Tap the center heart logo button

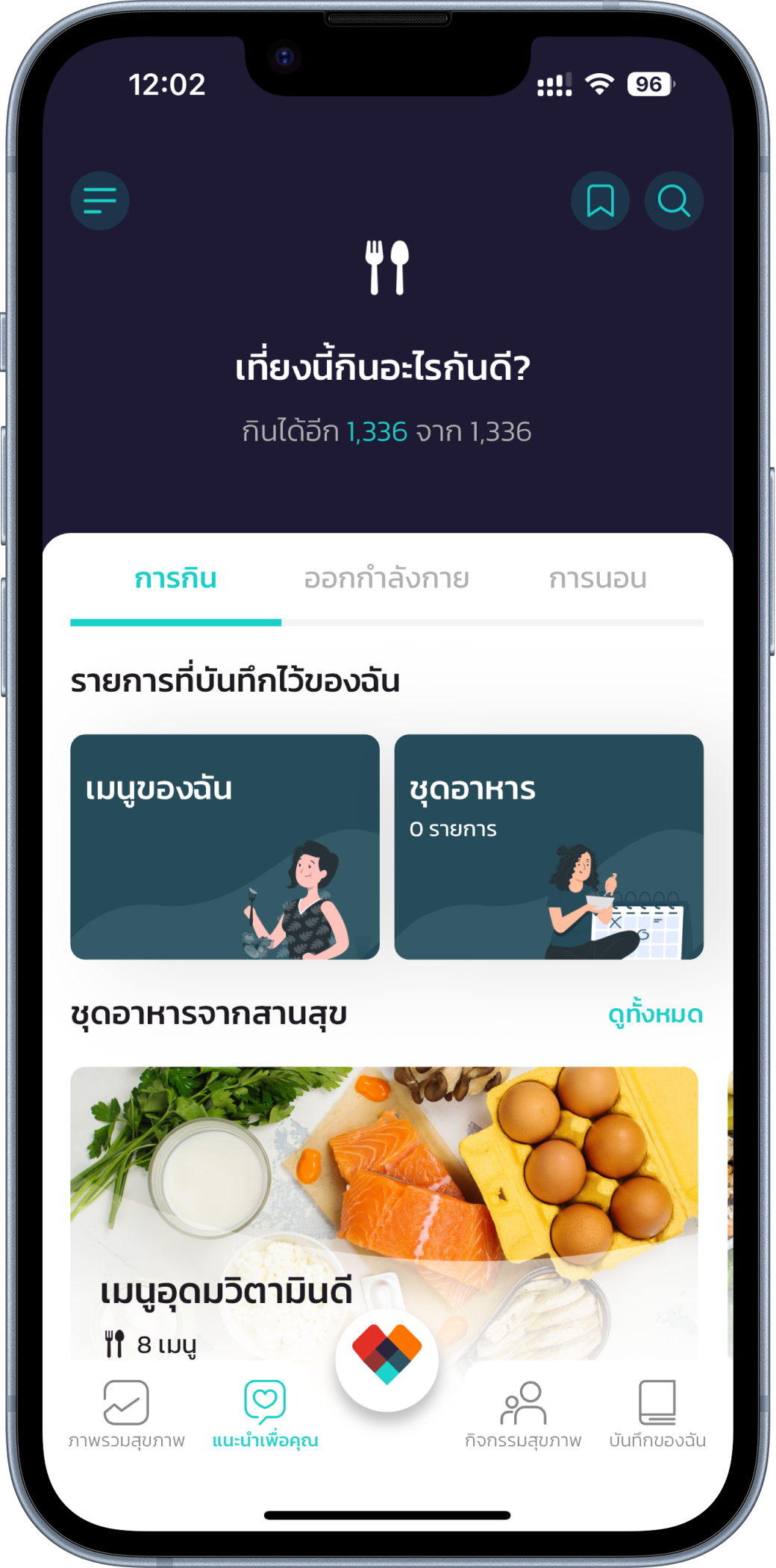(x=387, y=1360)
